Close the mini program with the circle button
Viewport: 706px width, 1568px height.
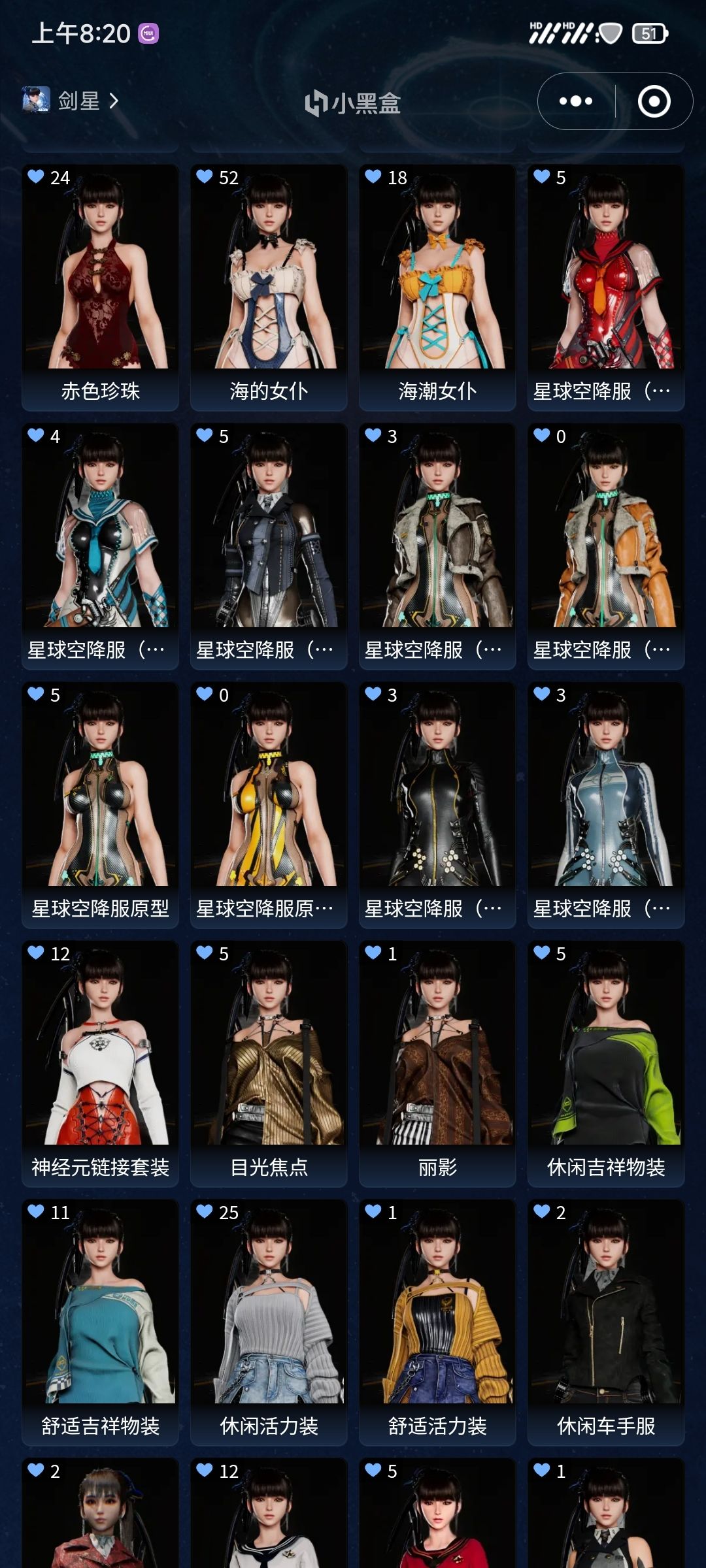click(x=654, y=101)
